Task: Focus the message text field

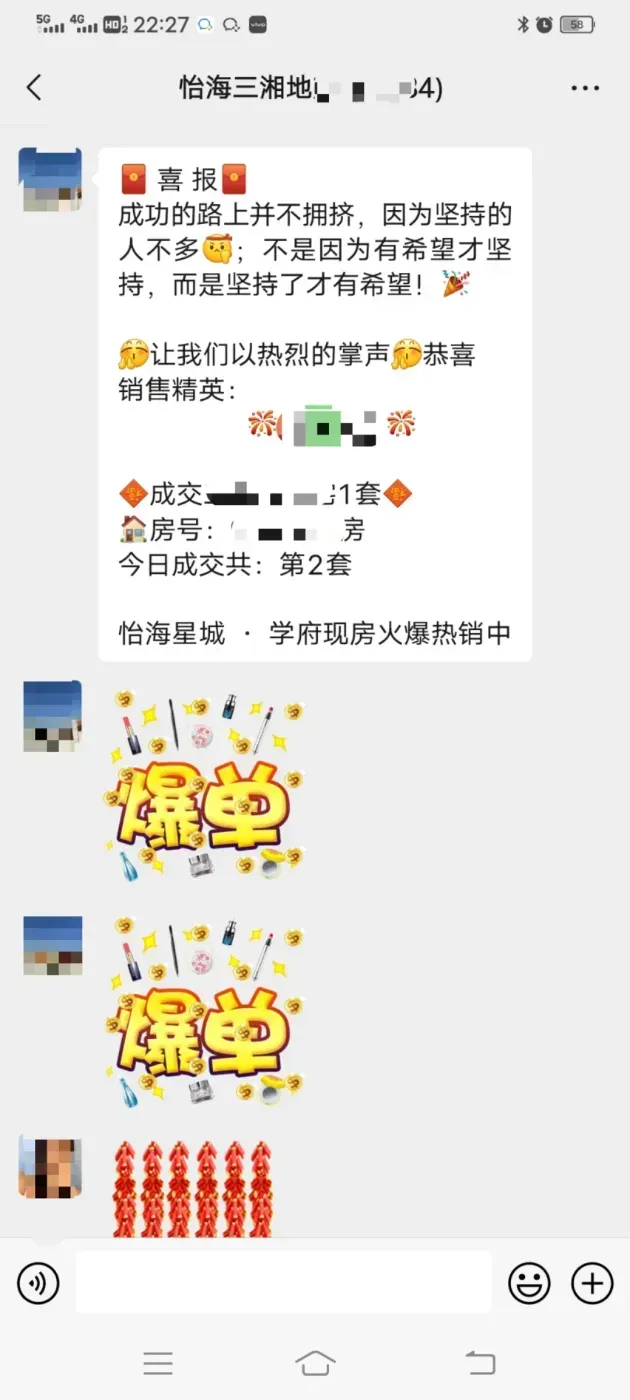Action: click(283, 1282)
